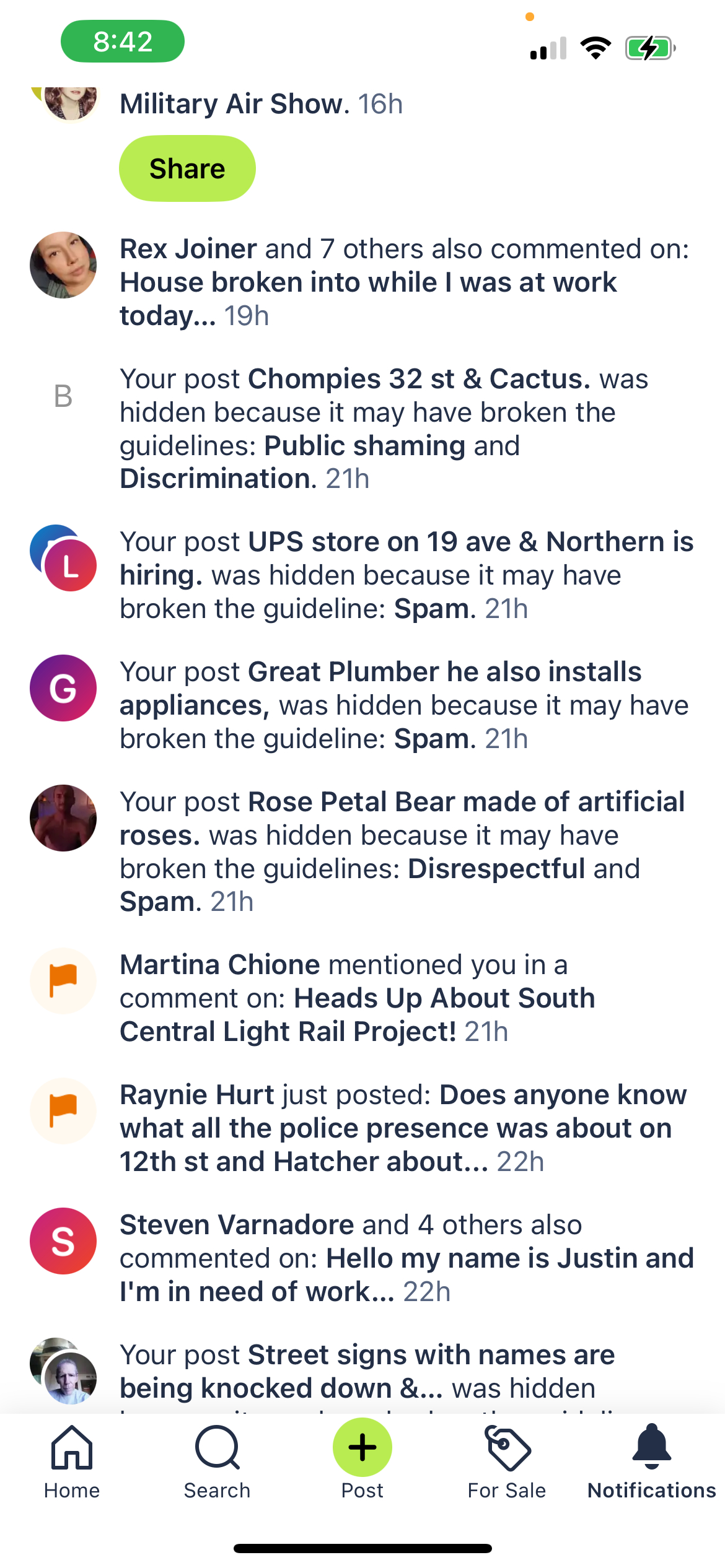
Task: Go to the Home tab
Action: pyautogui.click(x=72, y=1461)
